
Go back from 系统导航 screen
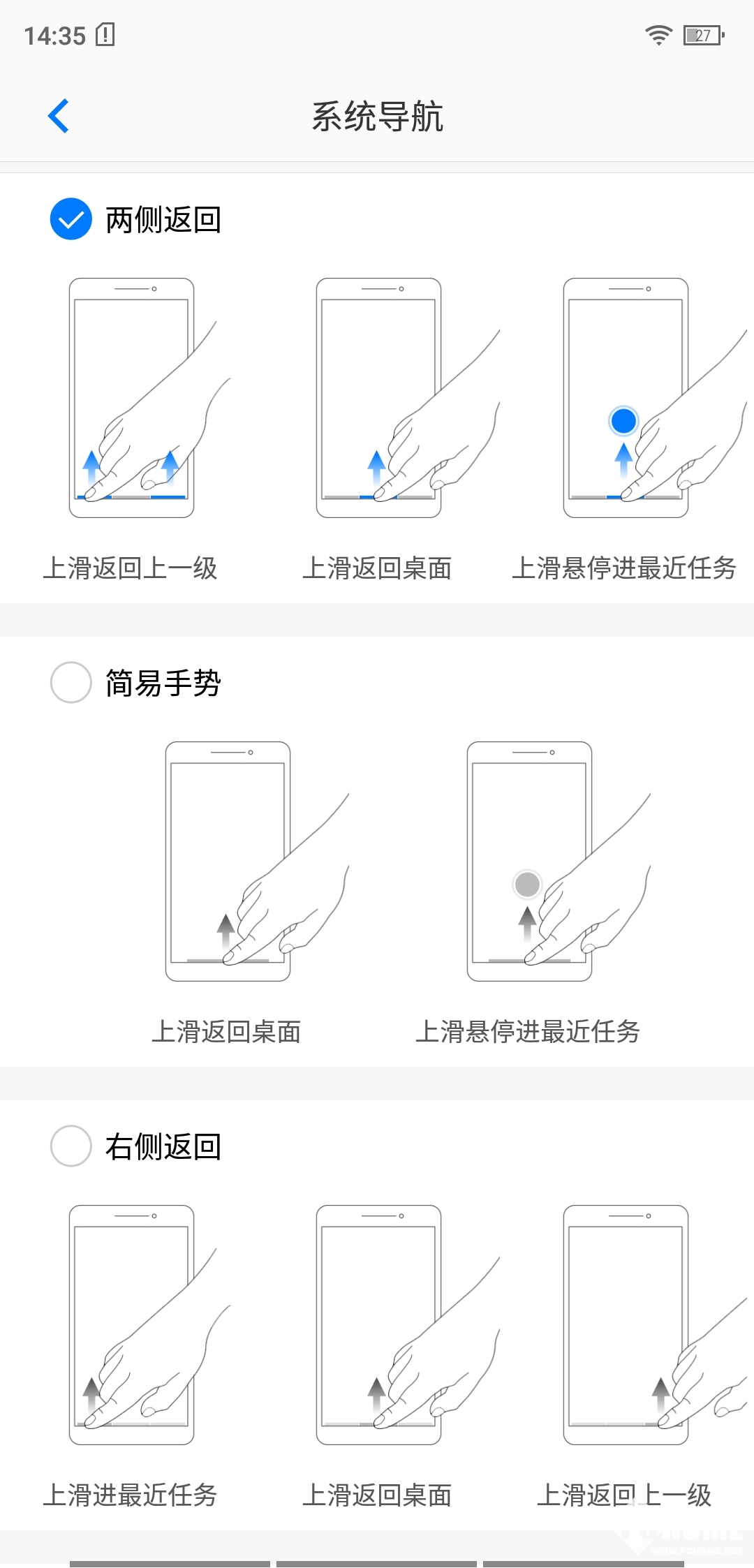click(59, 116)
